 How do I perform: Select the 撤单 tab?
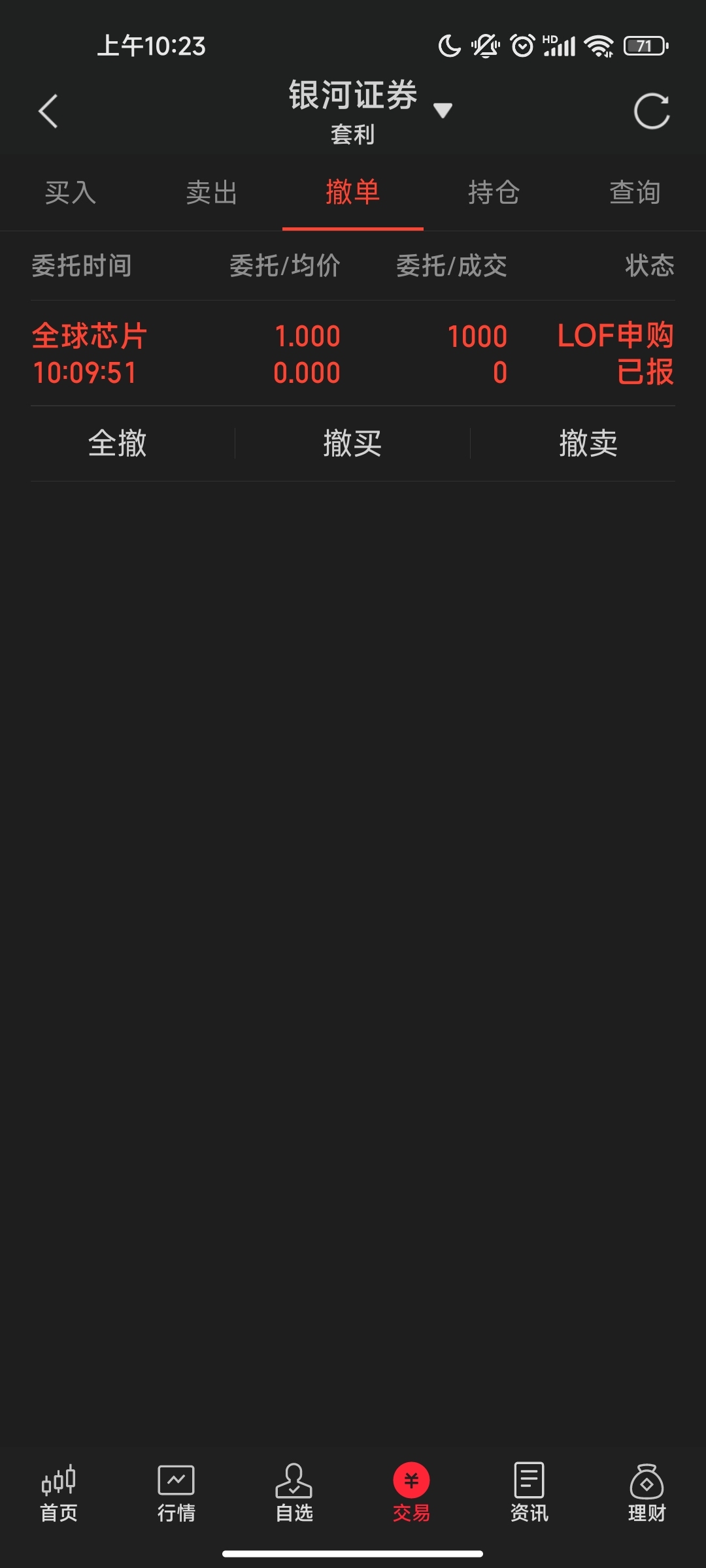(x=353, y=193)
